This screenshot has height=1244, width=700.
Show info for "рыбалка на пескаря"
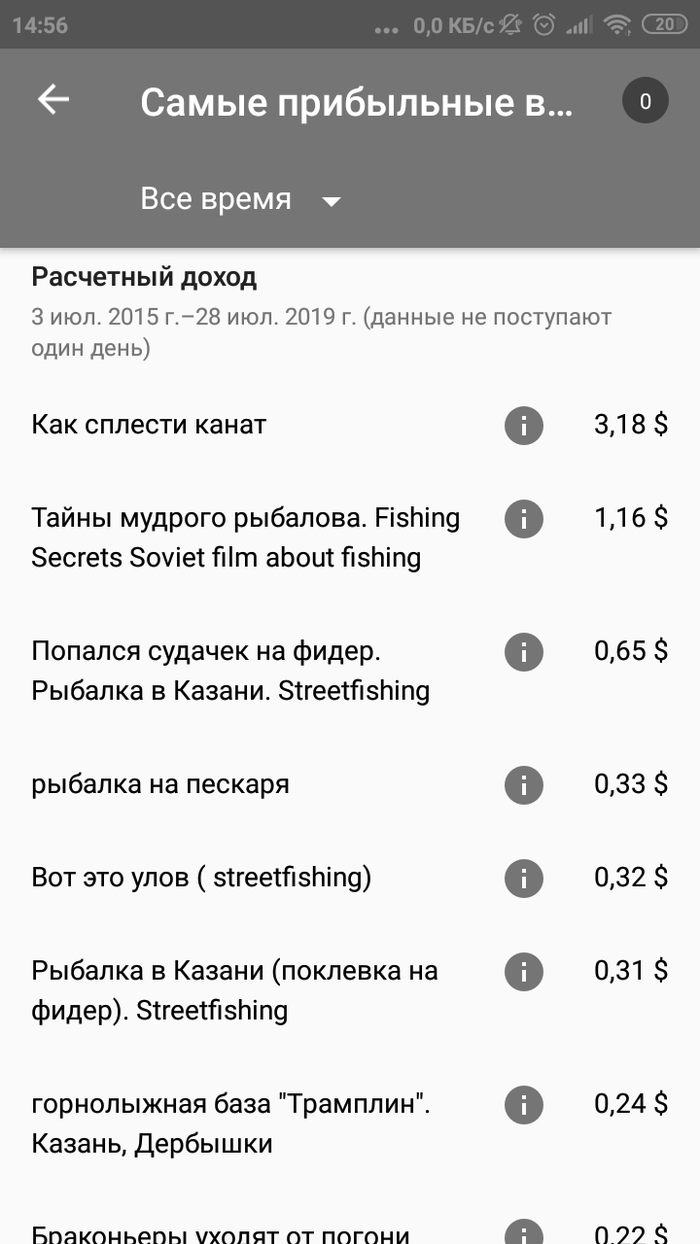[523, 784]
